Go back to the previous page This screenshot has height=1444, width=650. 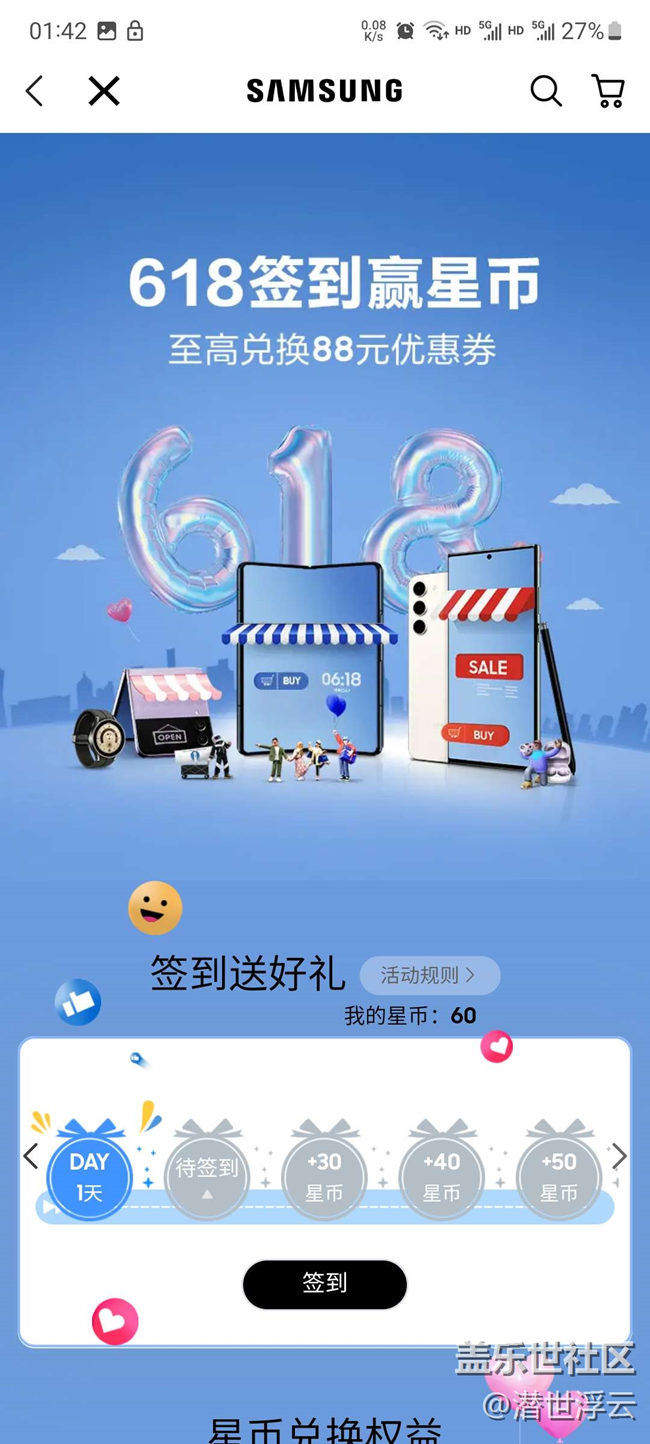[x=35, y=91]
